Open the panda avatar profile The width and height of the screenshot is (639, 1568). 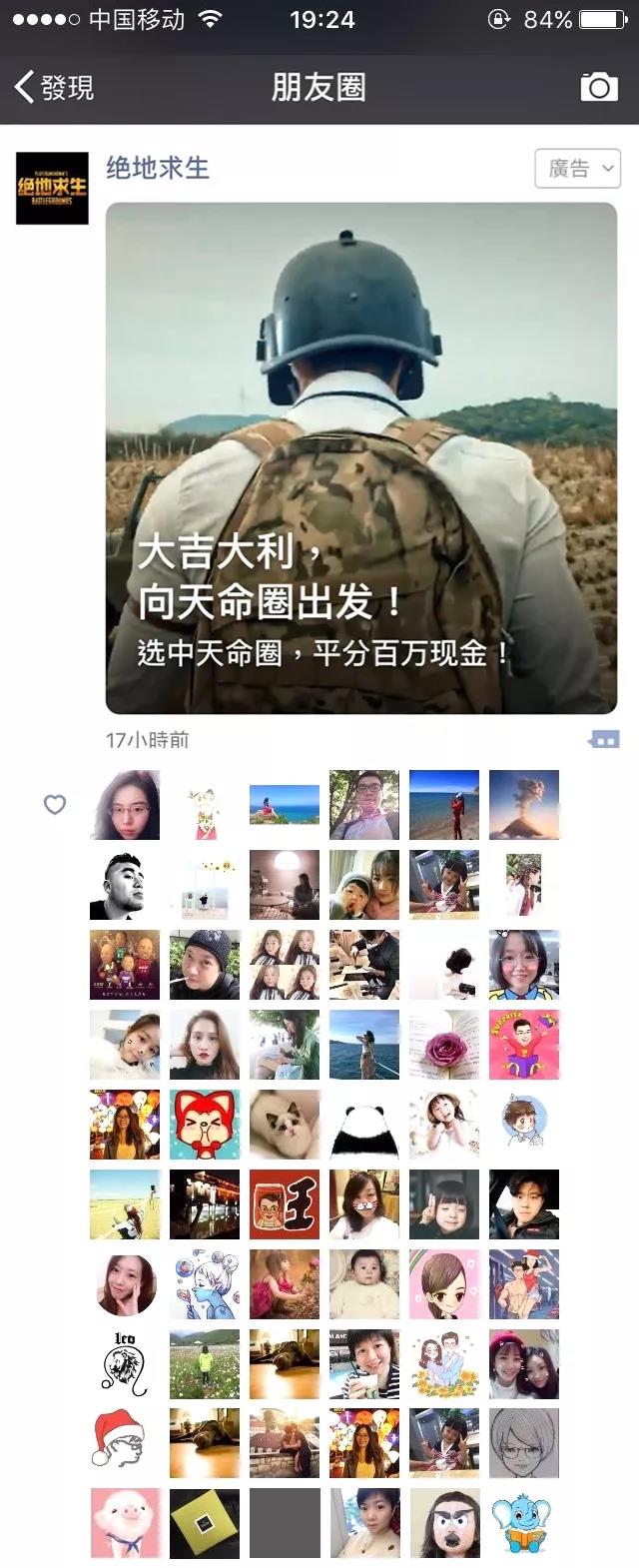tap(364, 1125)
